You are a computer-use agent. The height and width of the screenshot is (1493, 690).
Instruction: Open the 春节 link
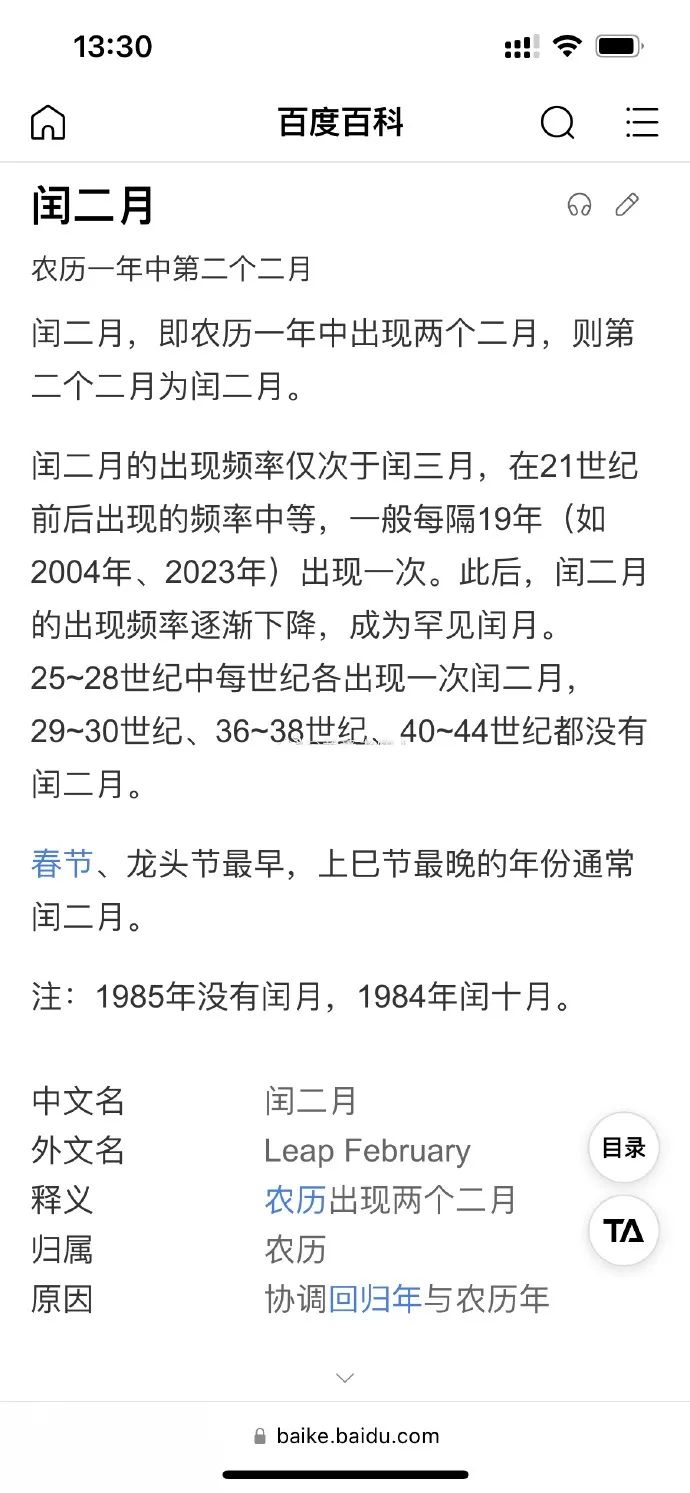point(62,864)
